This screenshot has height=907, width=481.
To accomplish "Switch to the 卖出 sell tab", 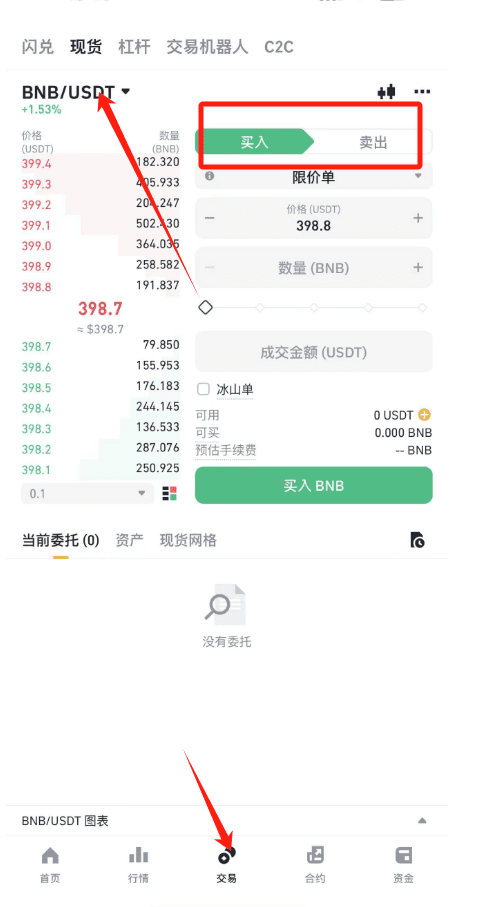I will 373,142.
